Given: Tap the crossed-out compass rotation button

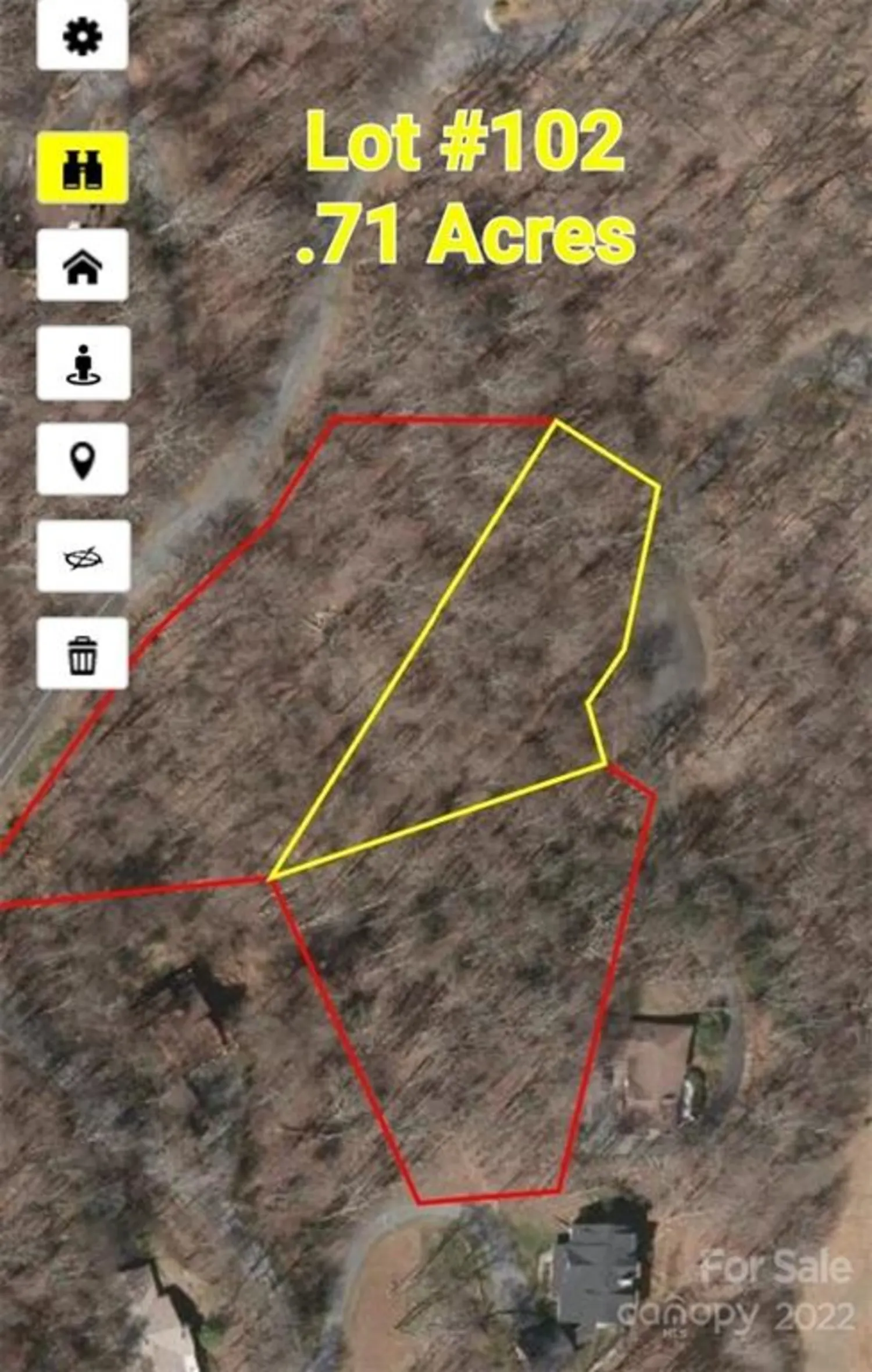Looking at the screenshot, I should coord(83,558).
